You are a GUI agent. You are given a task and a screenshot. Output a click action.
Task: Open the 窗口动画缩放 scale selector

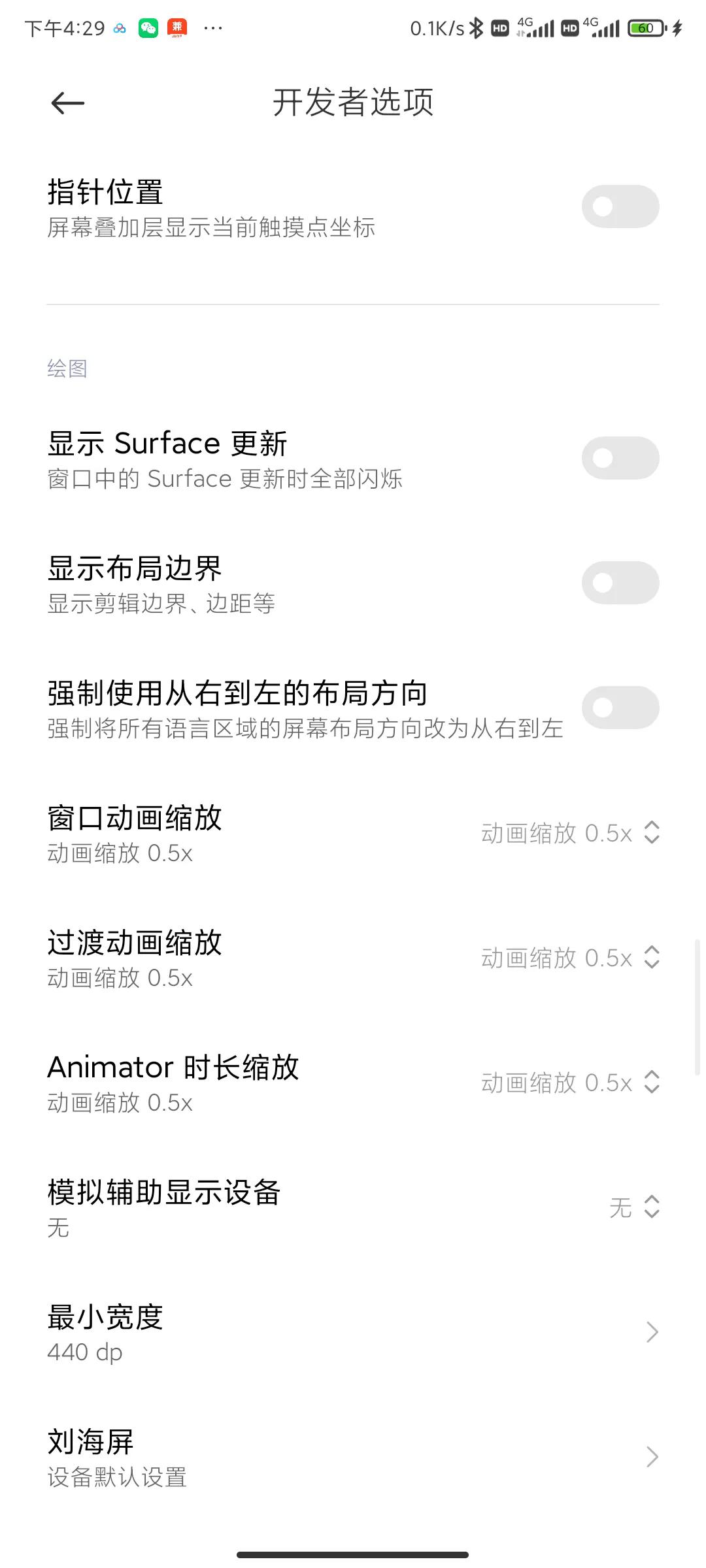pos(568,833)
